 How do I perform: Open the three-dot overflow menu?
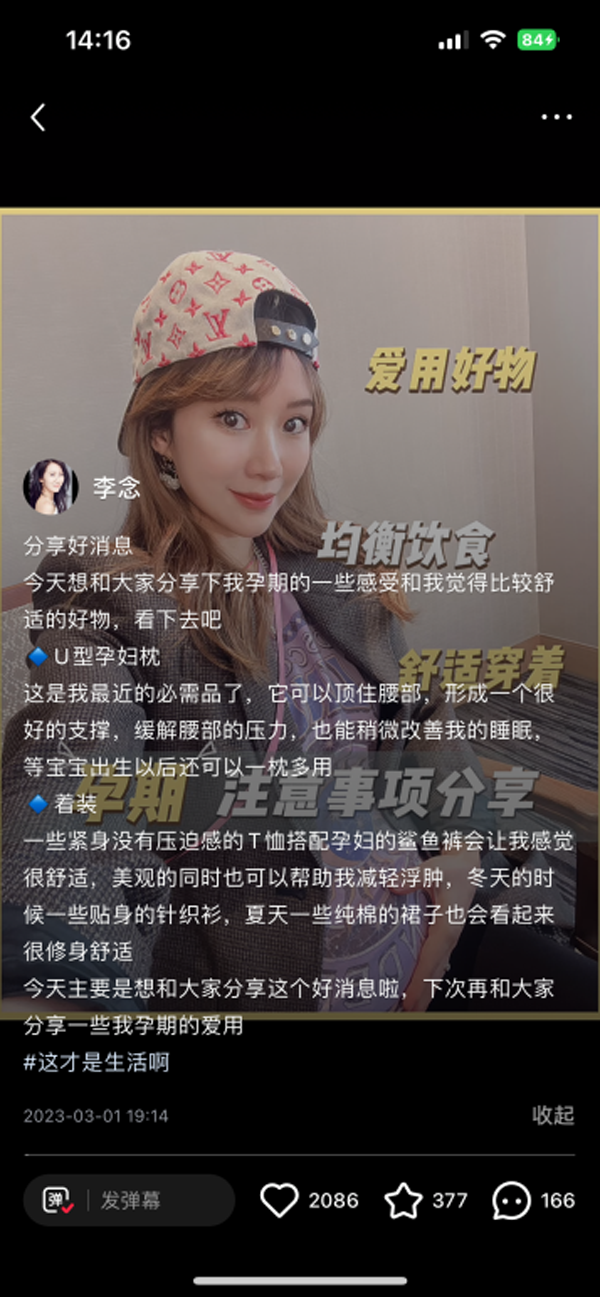pos(556,118)
